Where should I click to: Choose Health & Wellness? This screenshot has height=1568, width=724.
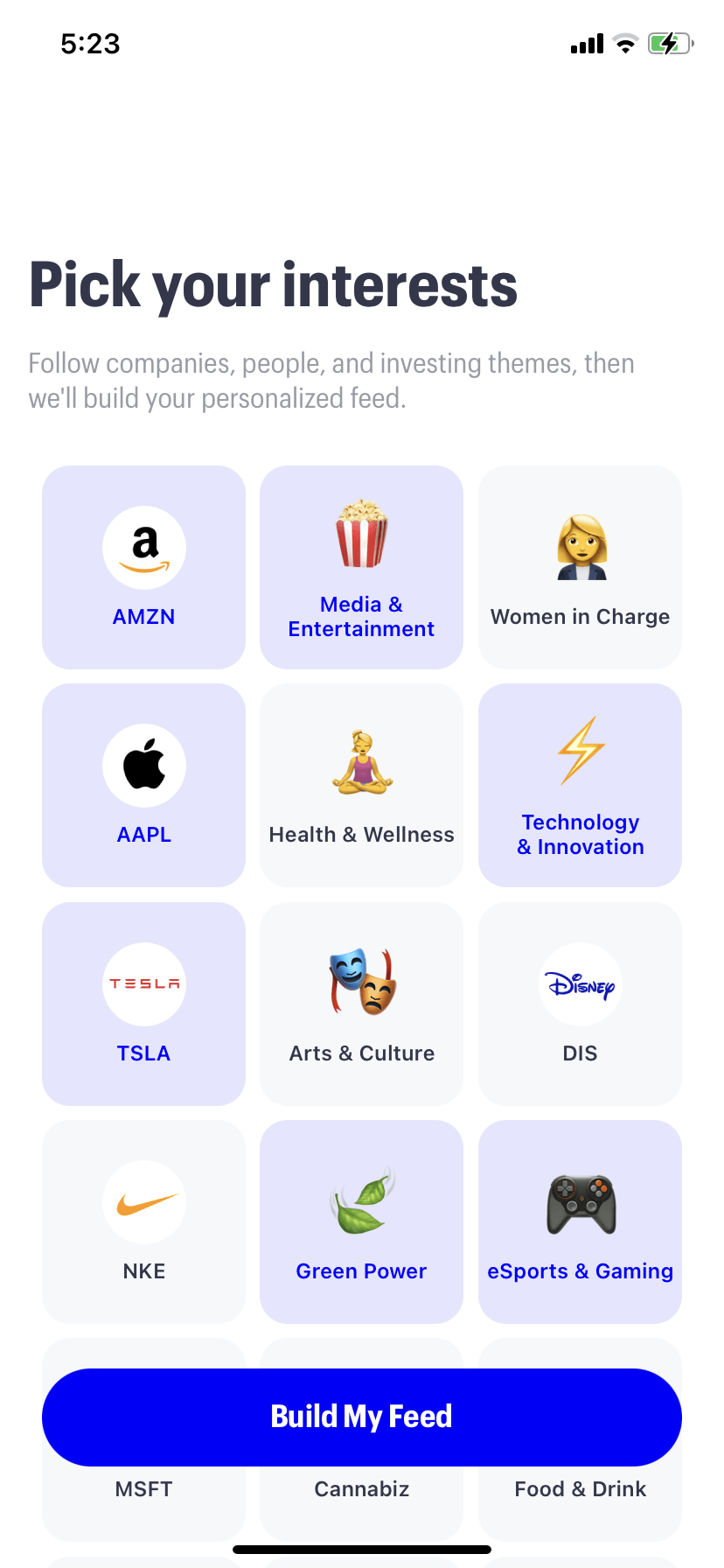(361, 785)
